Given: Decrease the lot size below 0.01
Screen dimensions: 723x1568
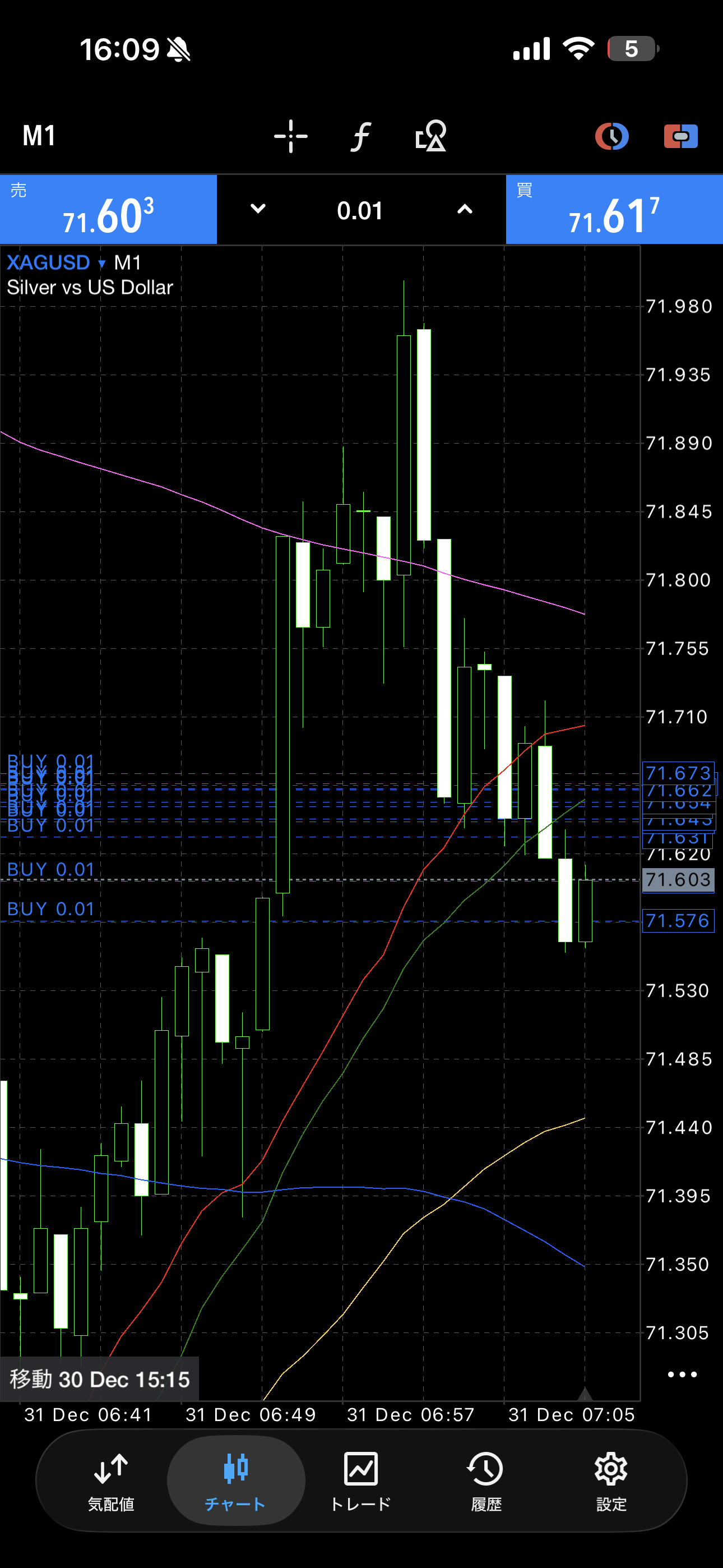Looking at the screenshot, I should tap(258, 209).
